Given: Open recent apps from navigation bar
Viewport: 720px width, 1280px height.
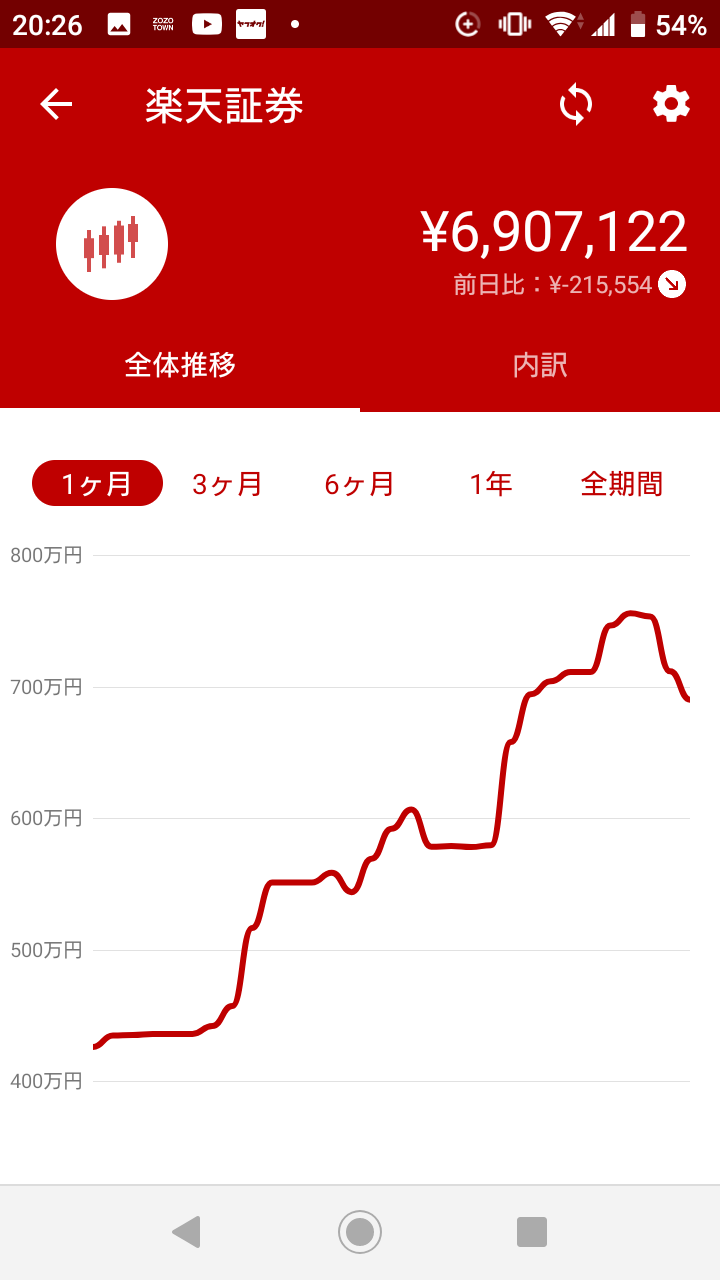Looking at the screenshot, I should pos(532,1232).
